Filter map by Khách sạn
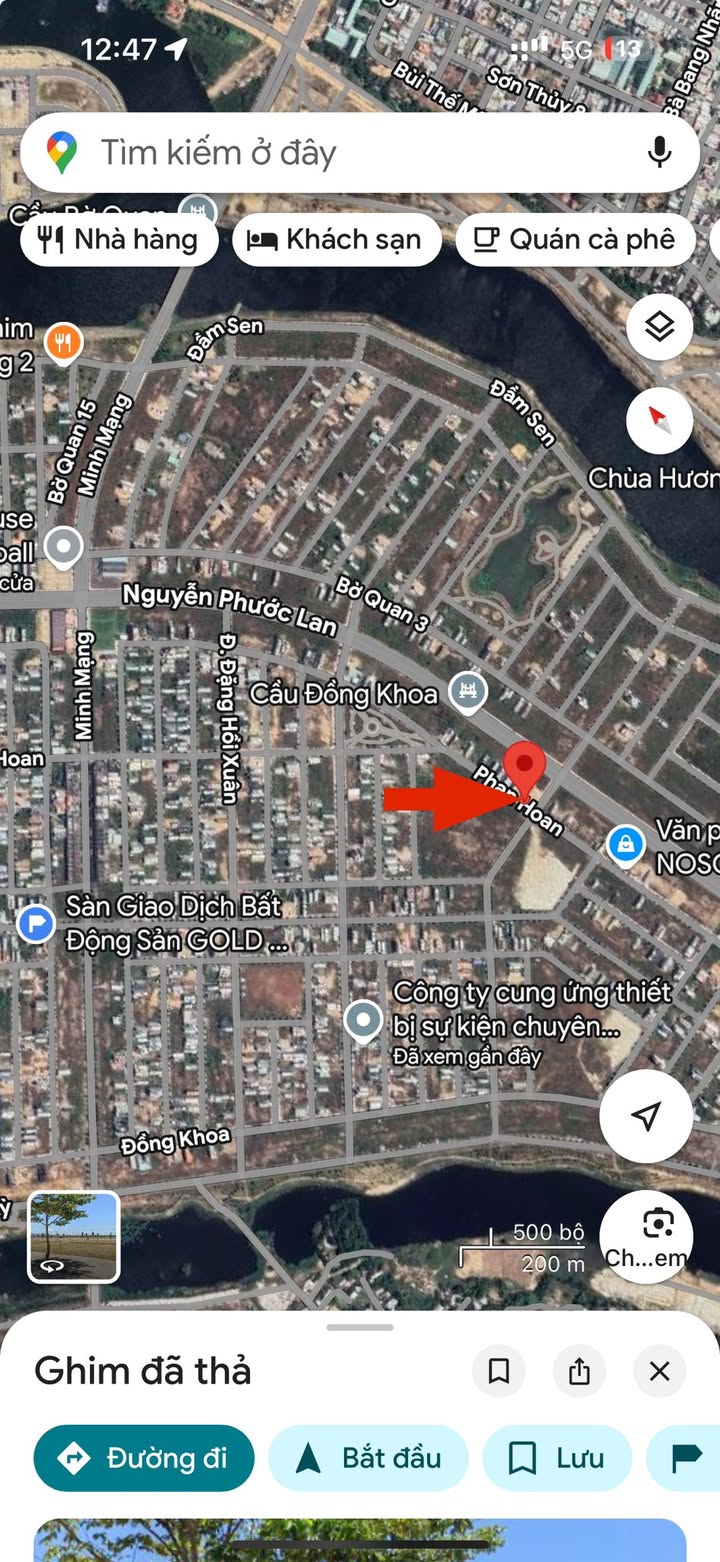The image size is (720, 1562). pos(337,240)
